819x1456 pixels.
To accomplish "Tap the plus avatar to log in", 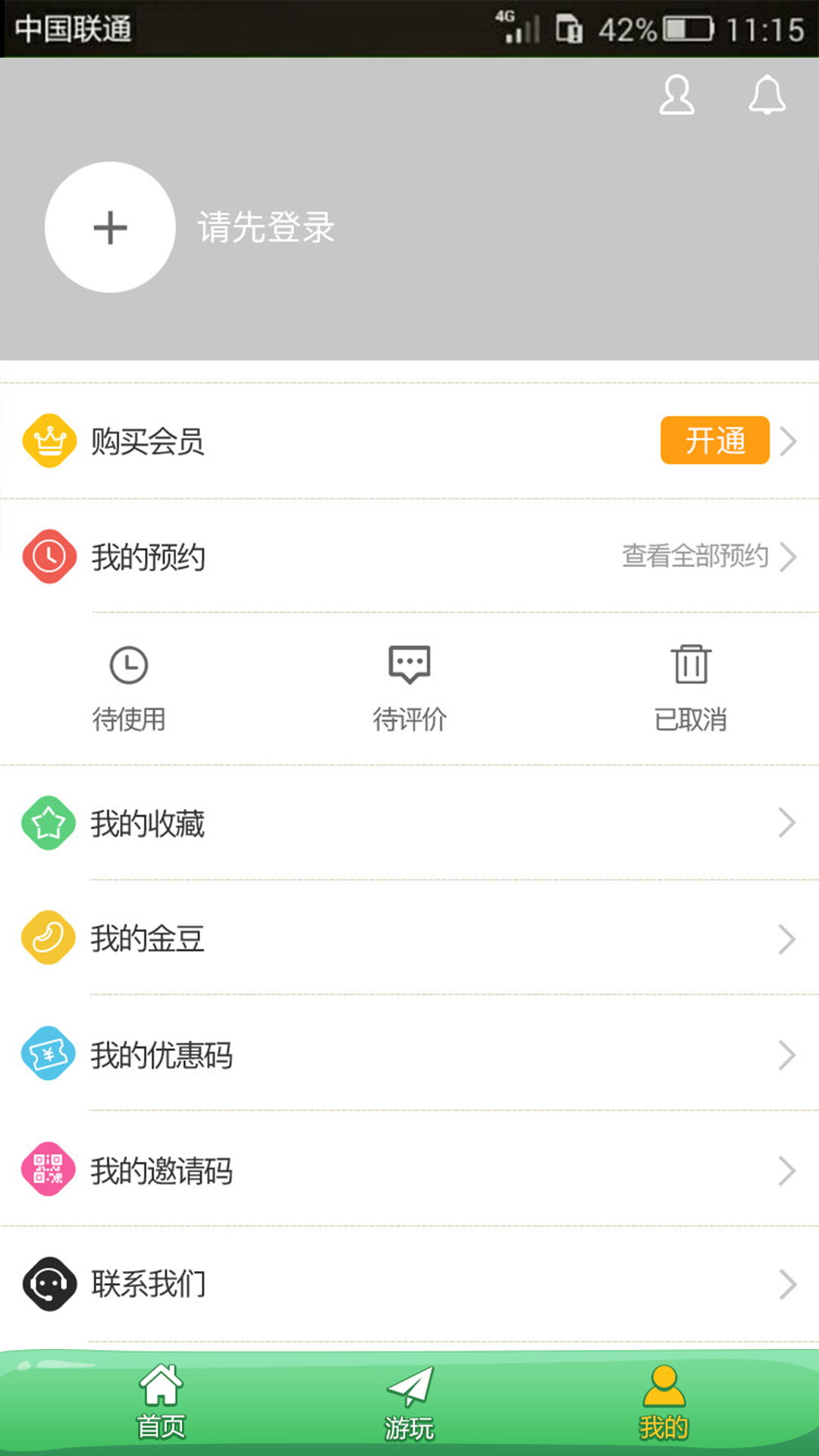I will tap(110, 227).
